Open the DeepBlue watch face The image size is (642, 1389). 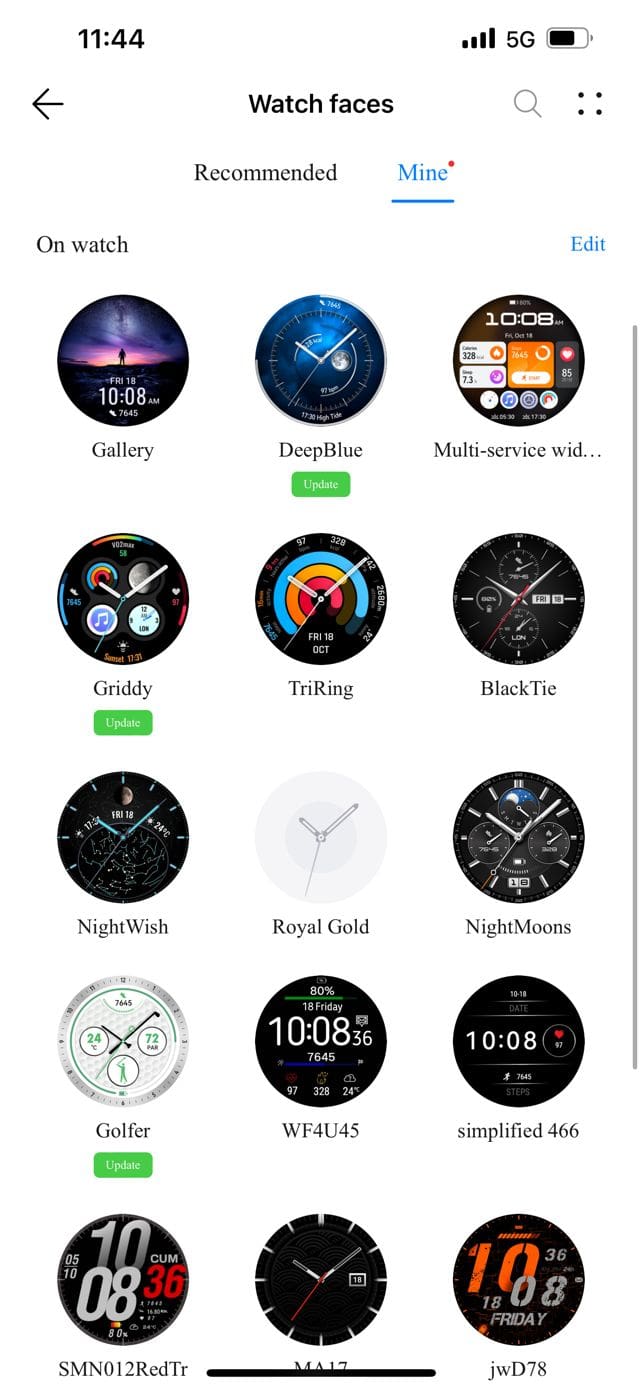pyautogui.click(x=321, y=360)
